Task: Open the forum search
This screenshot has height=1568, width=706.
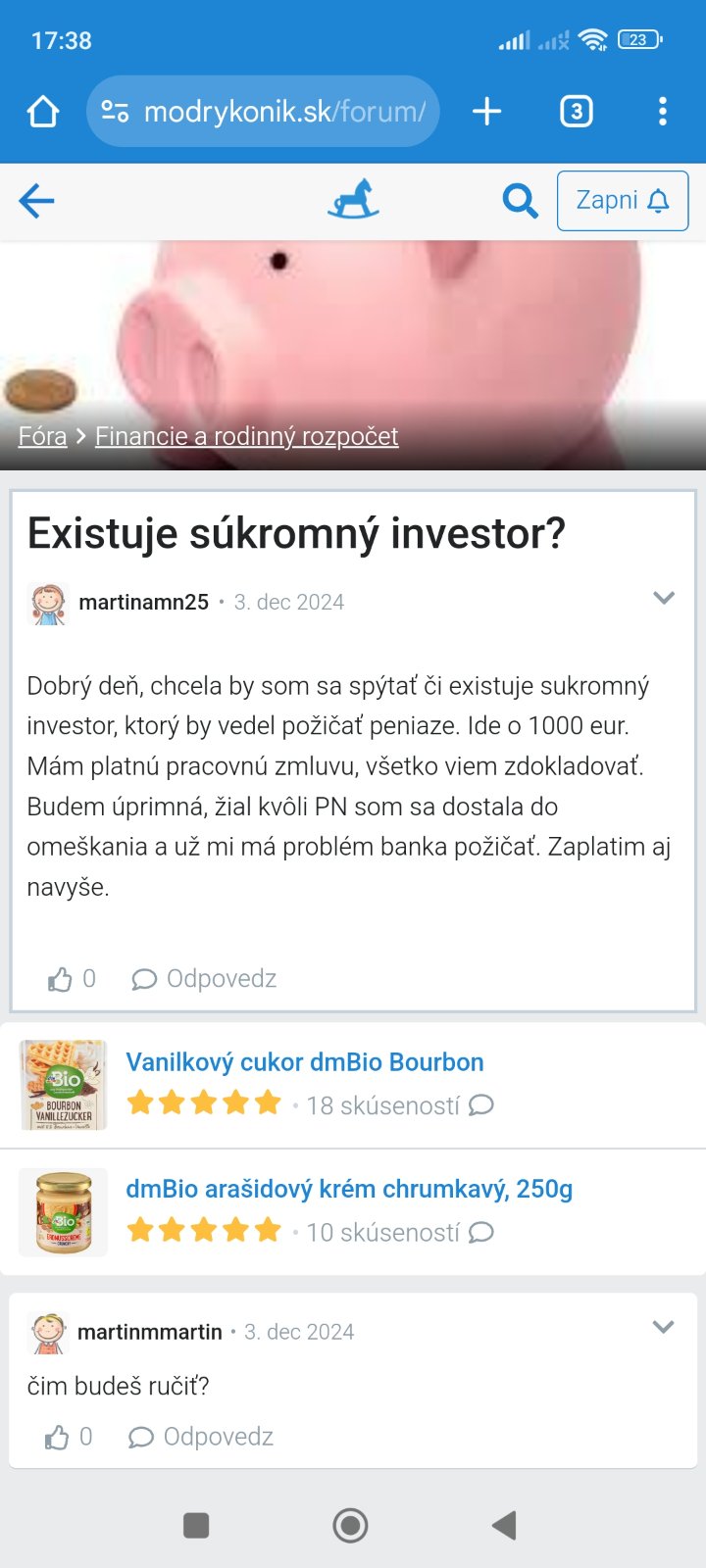Action: tap(520, 201)
